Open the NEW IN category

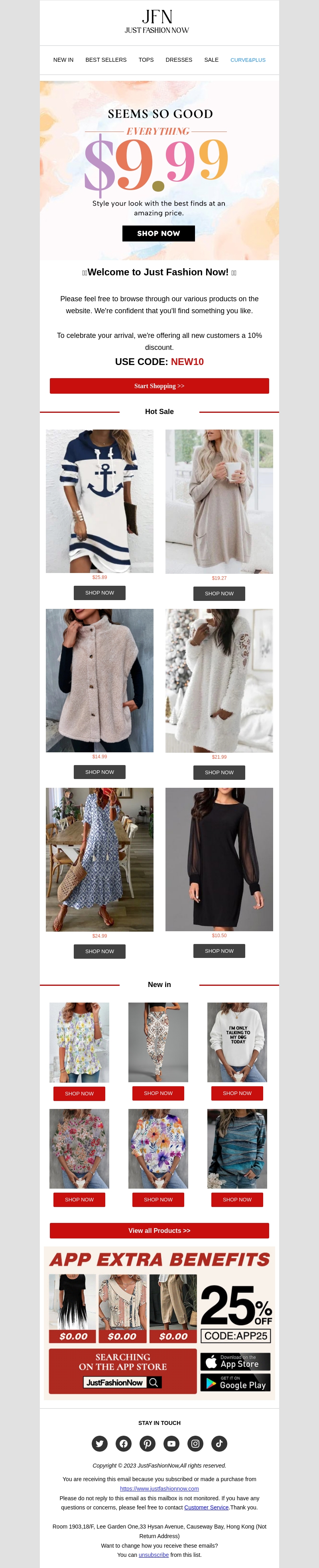[x=63, y=60]
